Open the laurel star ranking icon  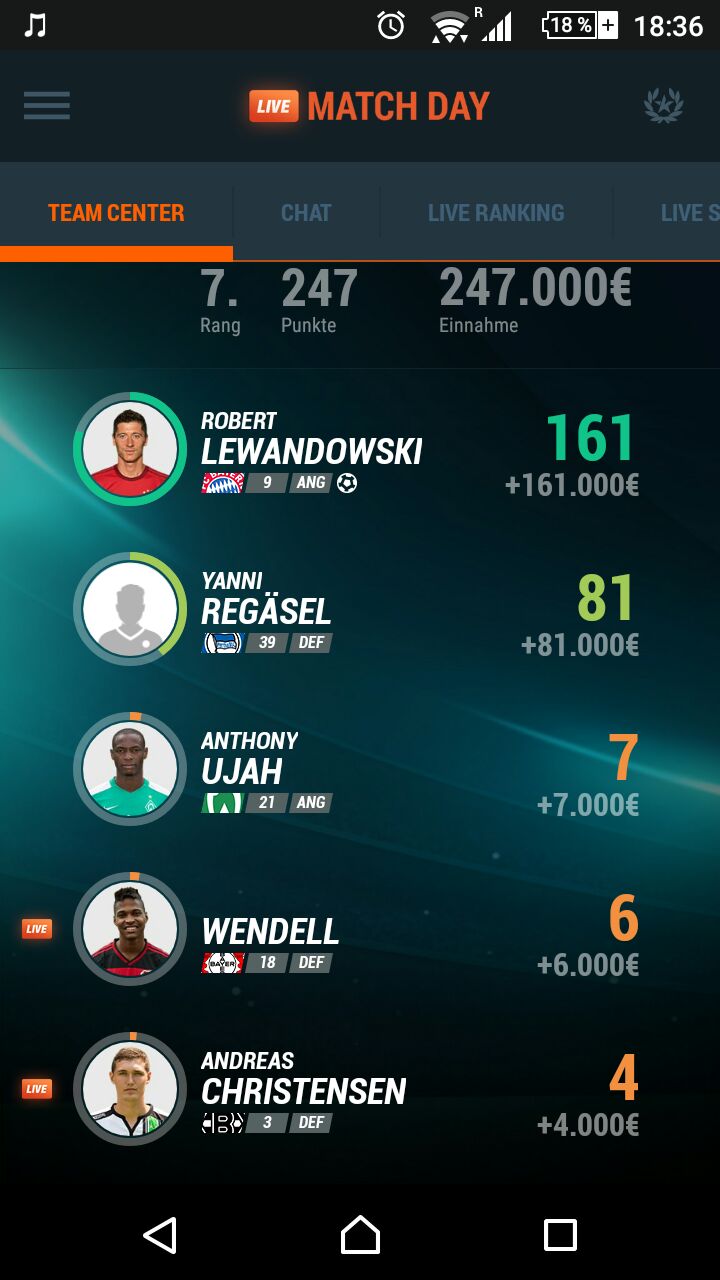click(663, 106)
